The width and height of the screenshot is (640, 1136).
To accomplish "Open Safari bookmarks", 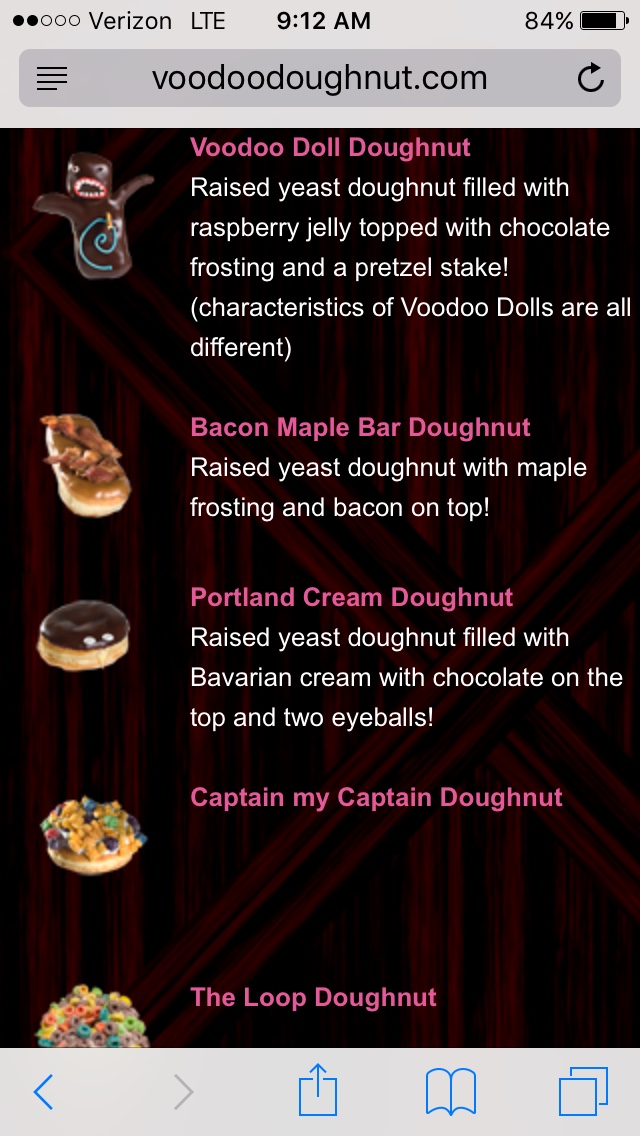I will (x=450, y=1092).
